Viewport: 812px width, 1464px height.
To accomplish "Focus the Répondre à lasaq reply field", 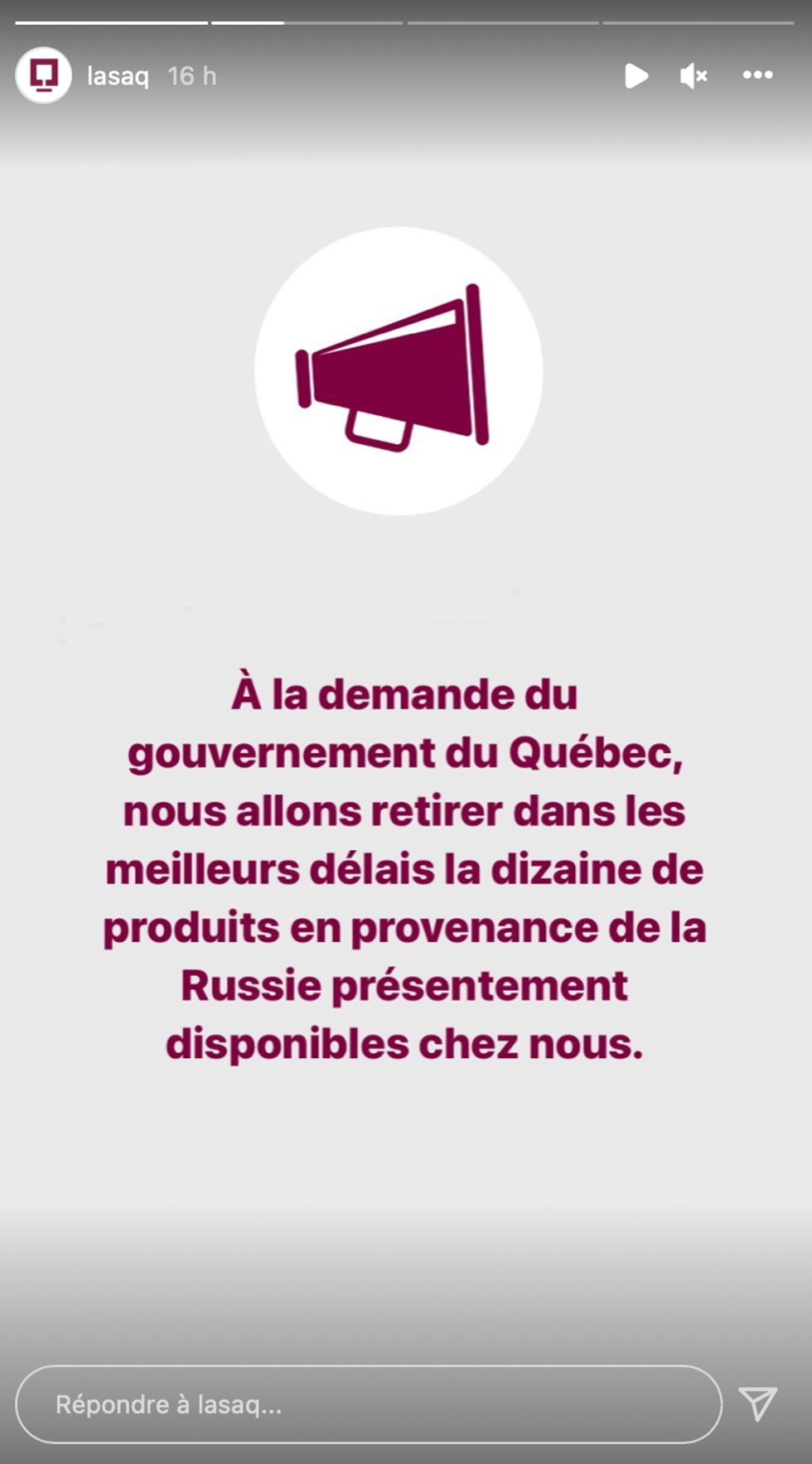I will [368, 1404].
